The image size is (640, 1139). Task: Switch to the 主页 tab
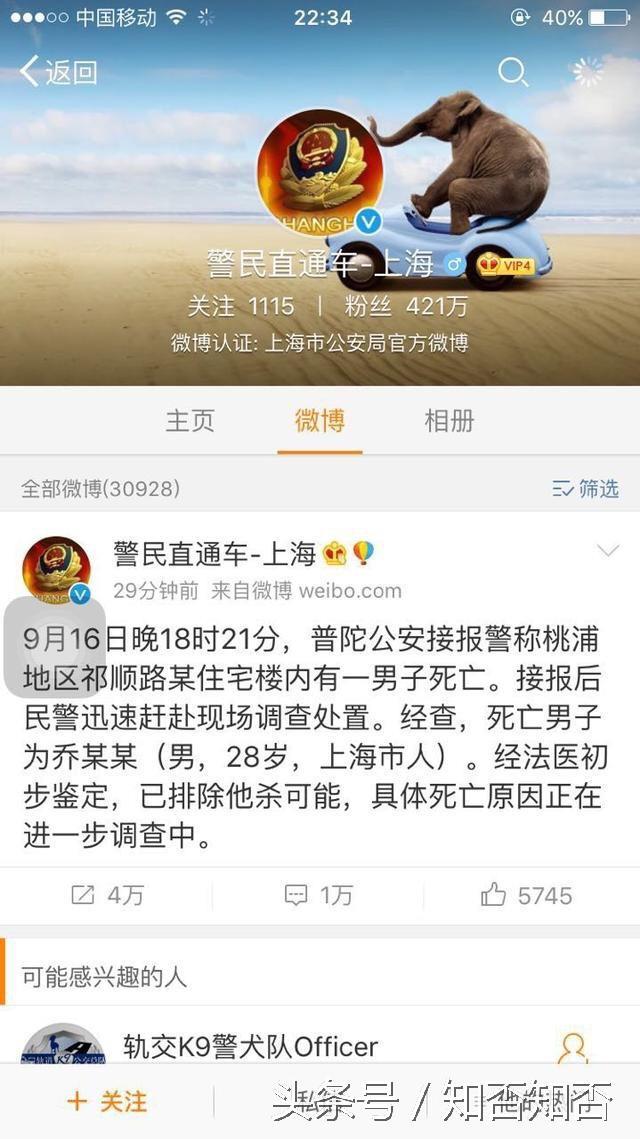point(190,421)
